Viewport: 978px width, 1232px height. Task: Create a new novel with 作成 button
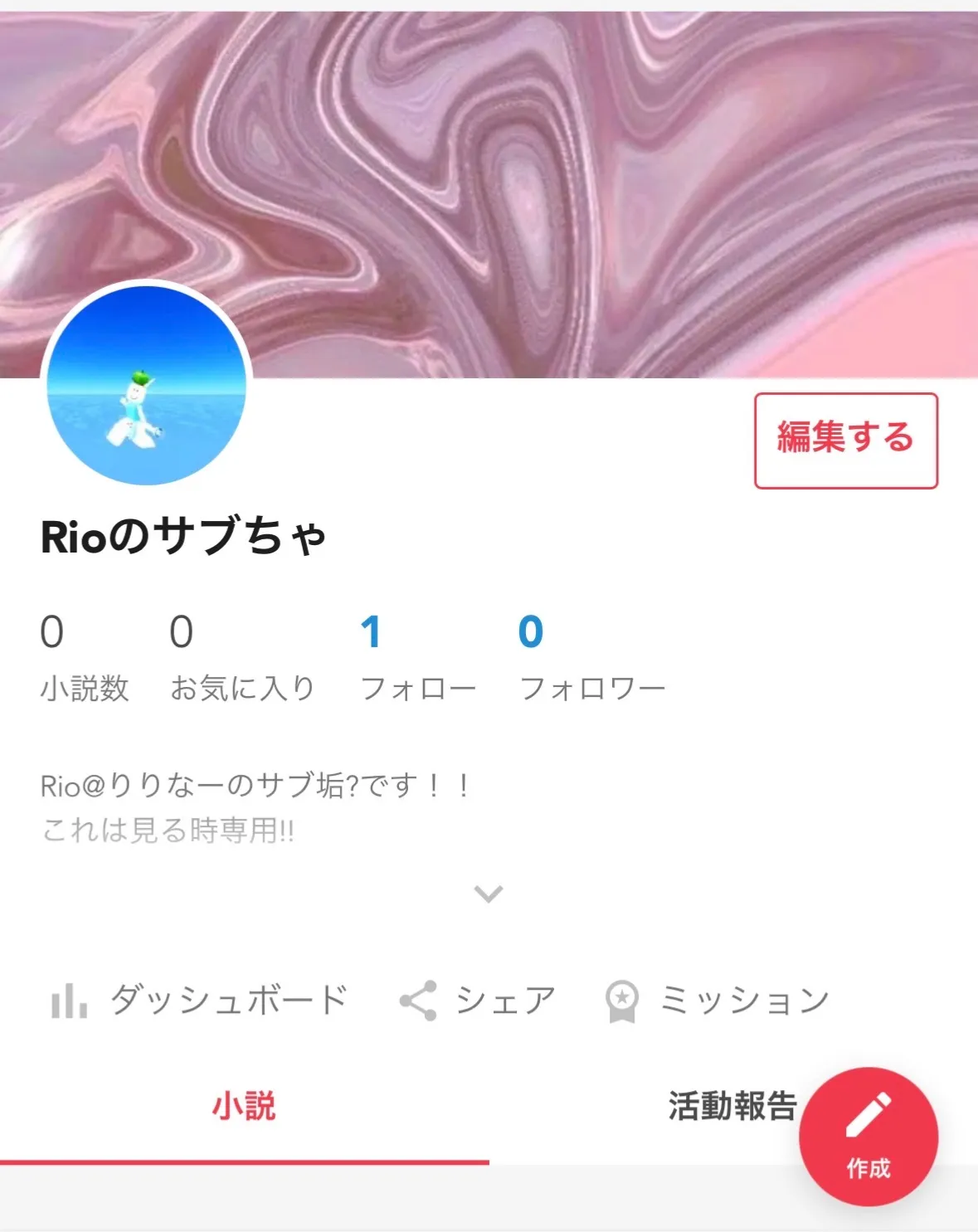click(868, 1135)
